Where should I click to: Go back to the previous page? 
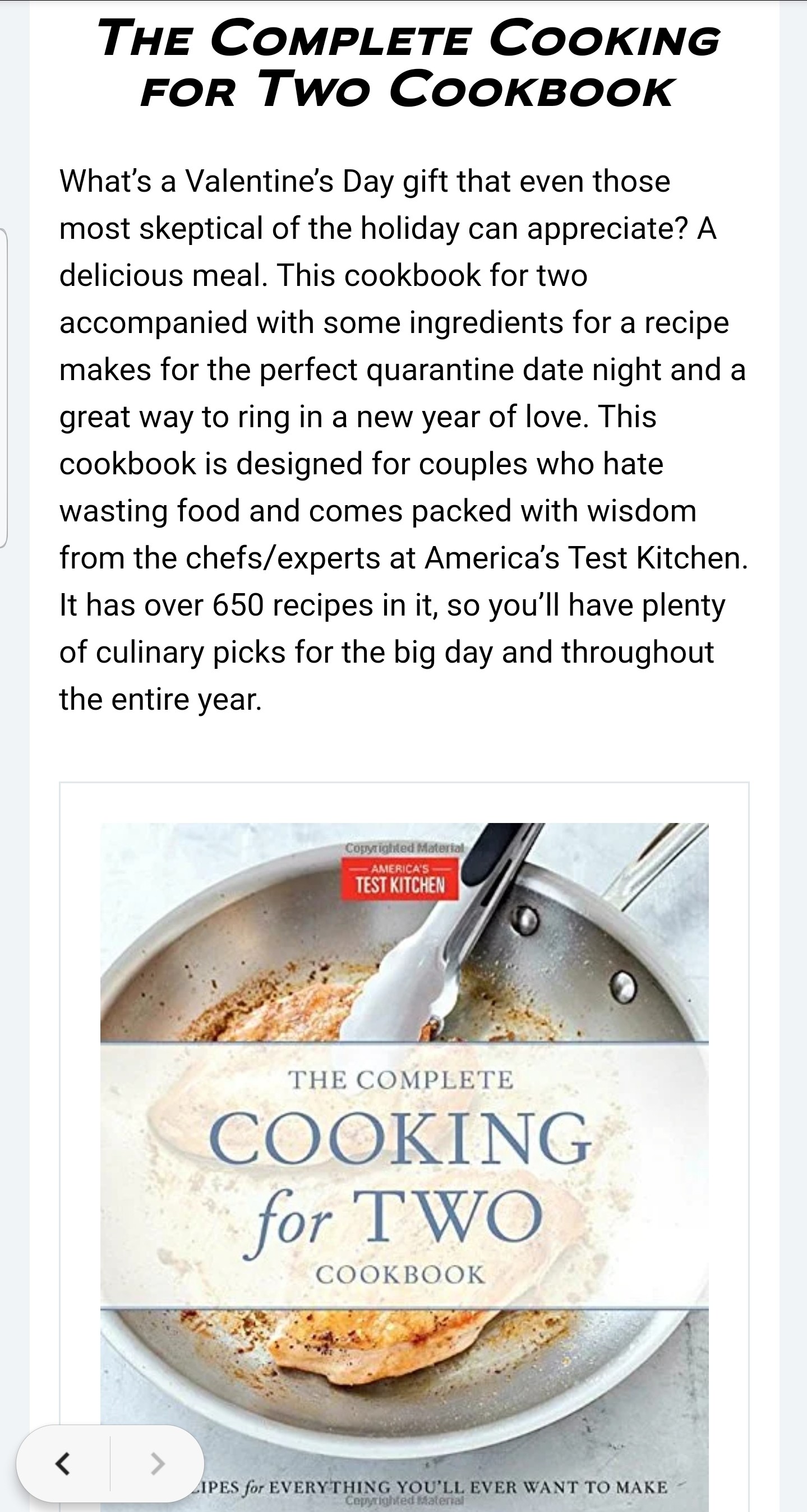[x=63, y=1463]
